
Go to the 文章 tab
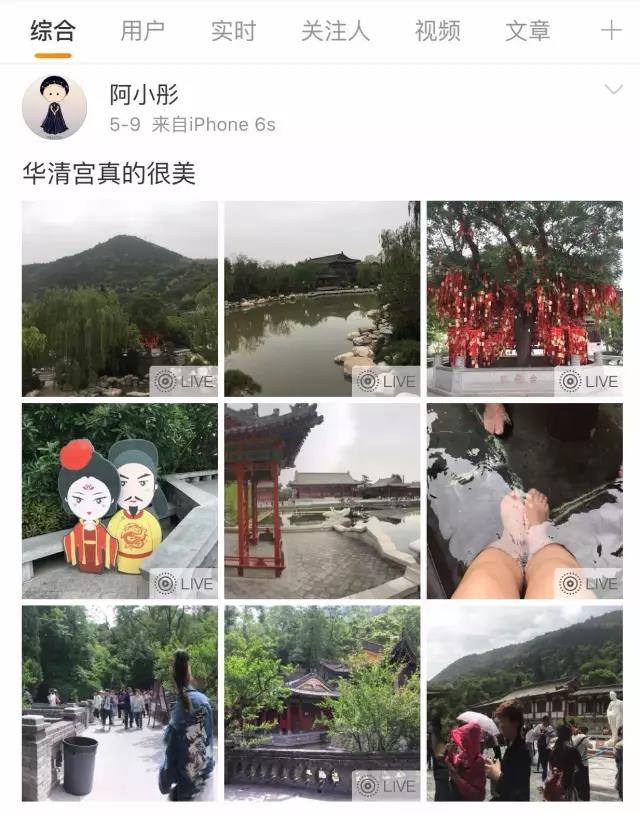(527, 31)
